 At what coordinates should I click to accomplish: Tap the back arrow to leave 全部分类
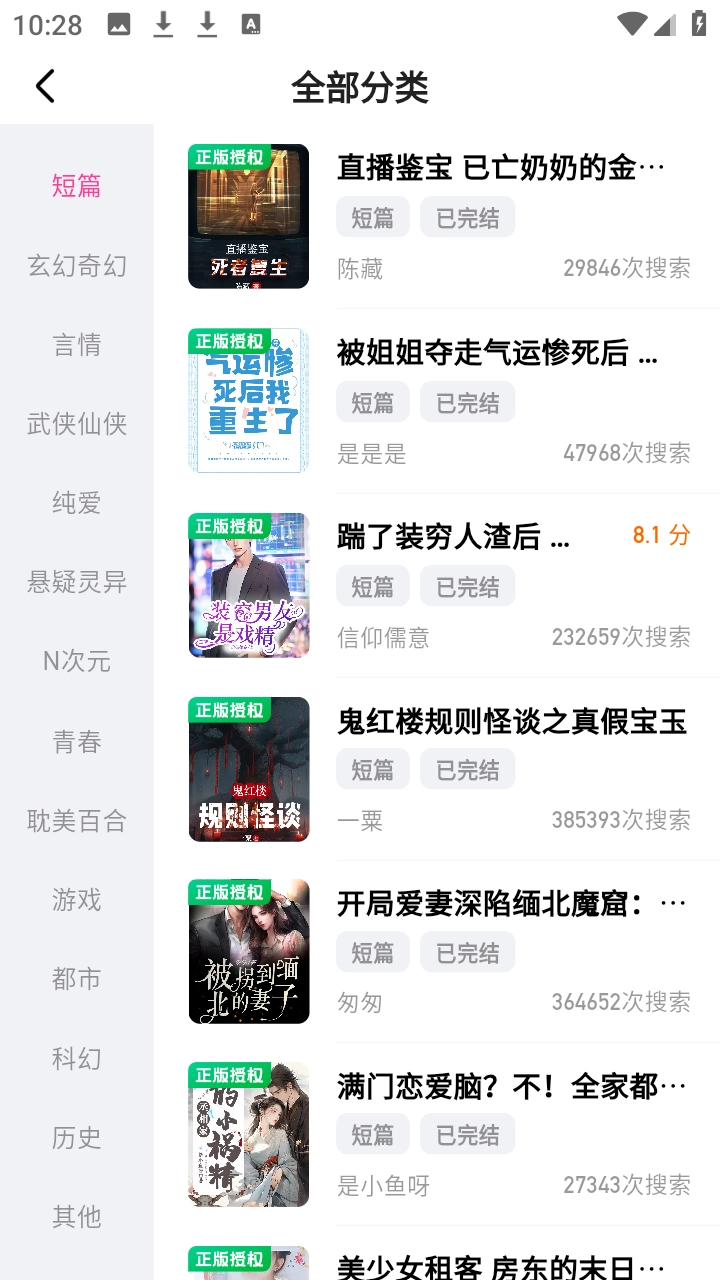pos(44,86)
